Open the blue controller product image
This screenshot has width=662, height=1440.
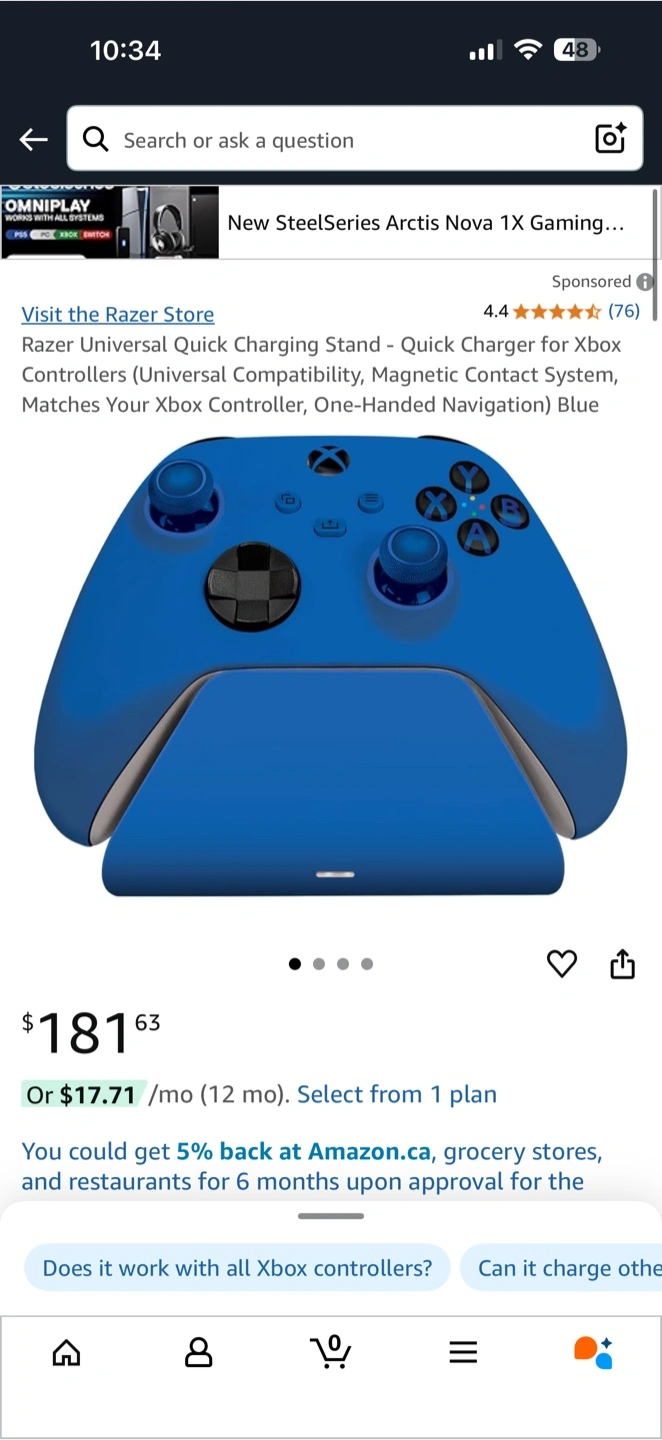330,665
